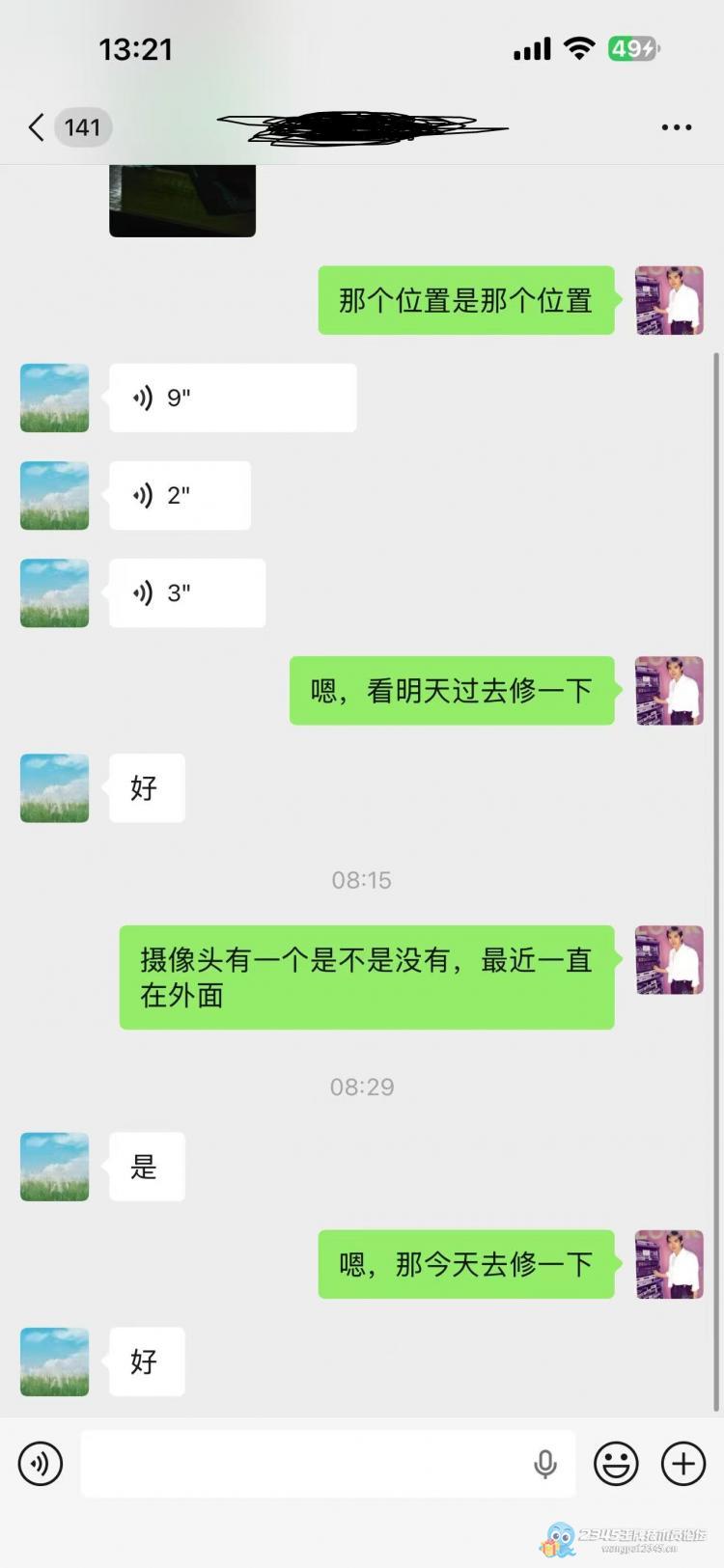The height and width of the screenshot is (1568, 724).
Task: Switch to voice input mode
Action: [x=41, y=1464]
